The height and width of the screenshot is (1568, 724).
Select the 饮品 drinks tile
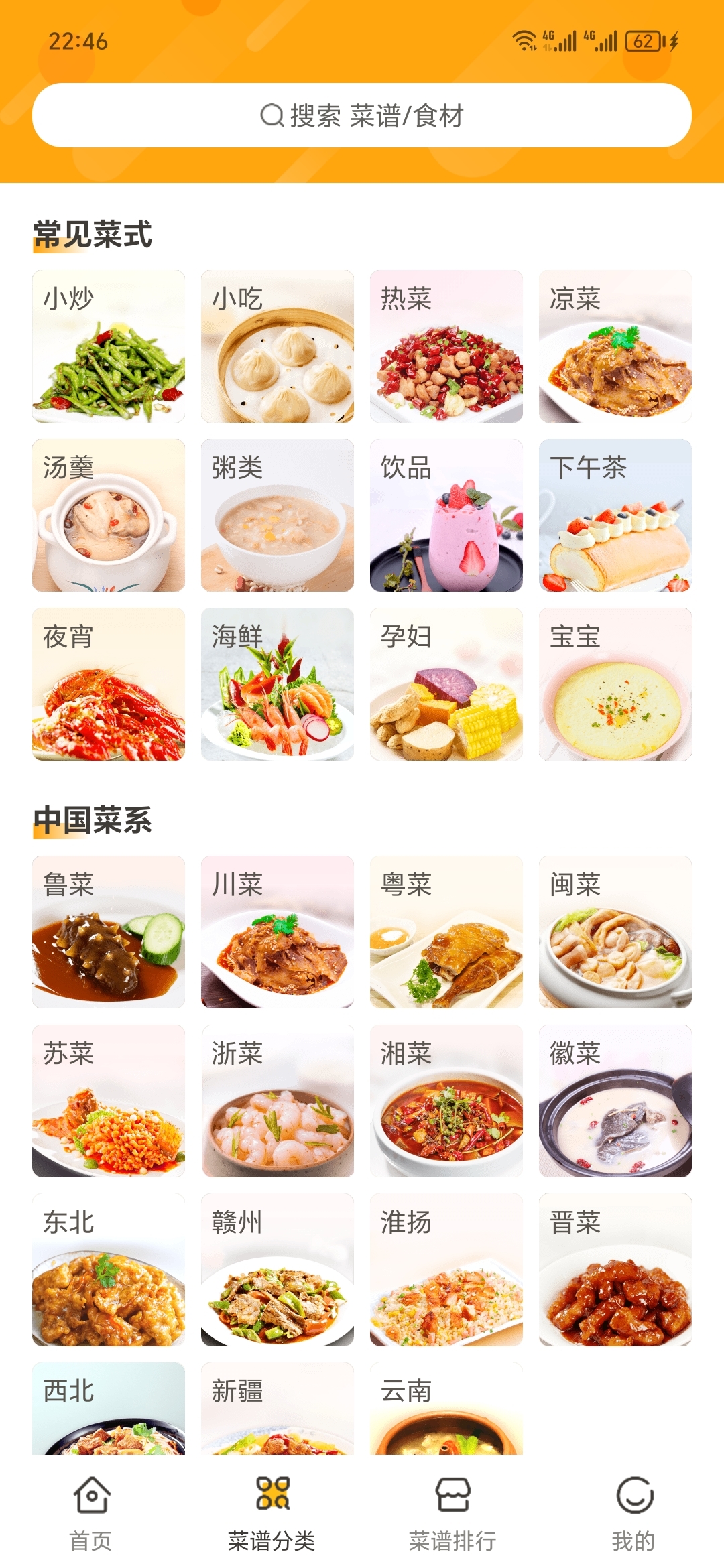pyautogui.click(x=446, y=515)
